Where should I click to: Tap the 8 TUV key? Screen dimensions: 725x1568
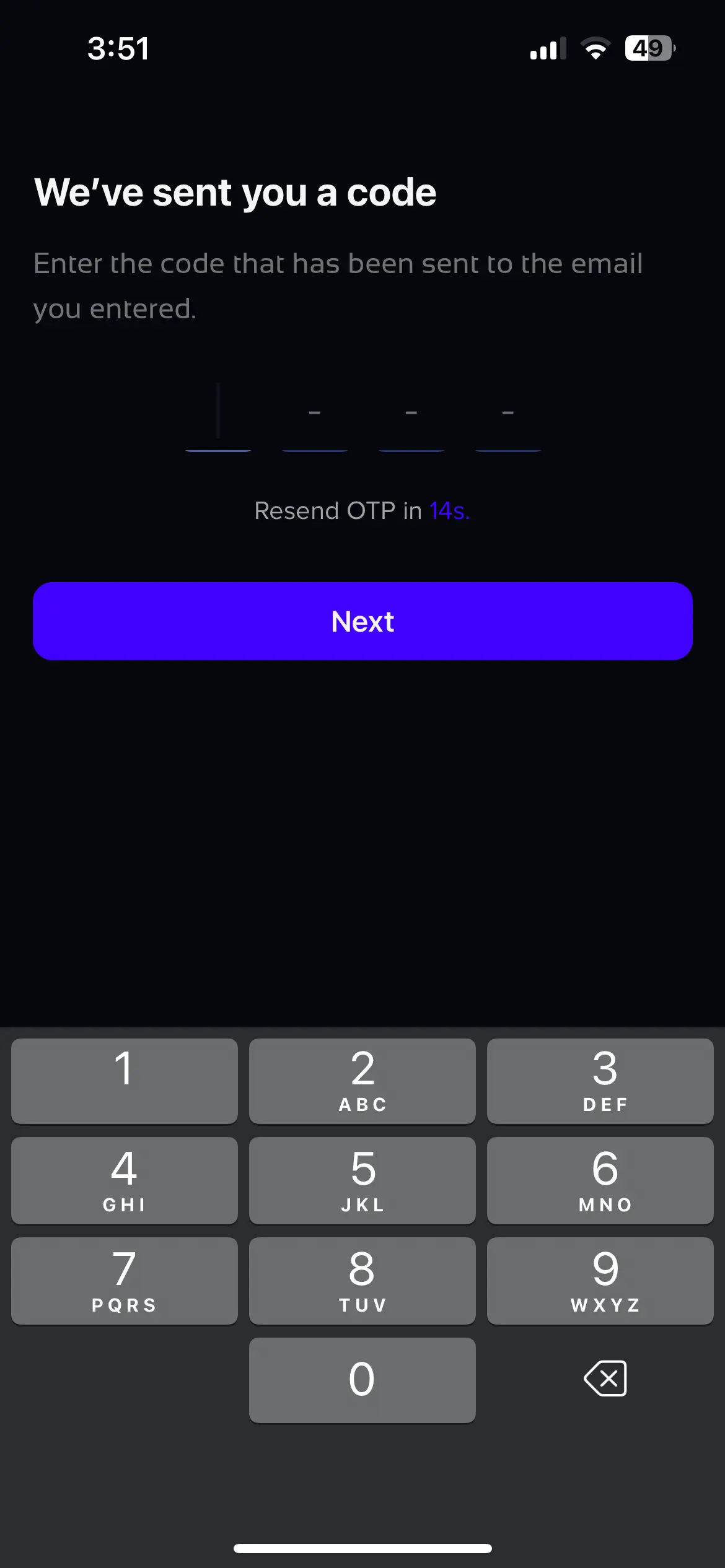362,1281
